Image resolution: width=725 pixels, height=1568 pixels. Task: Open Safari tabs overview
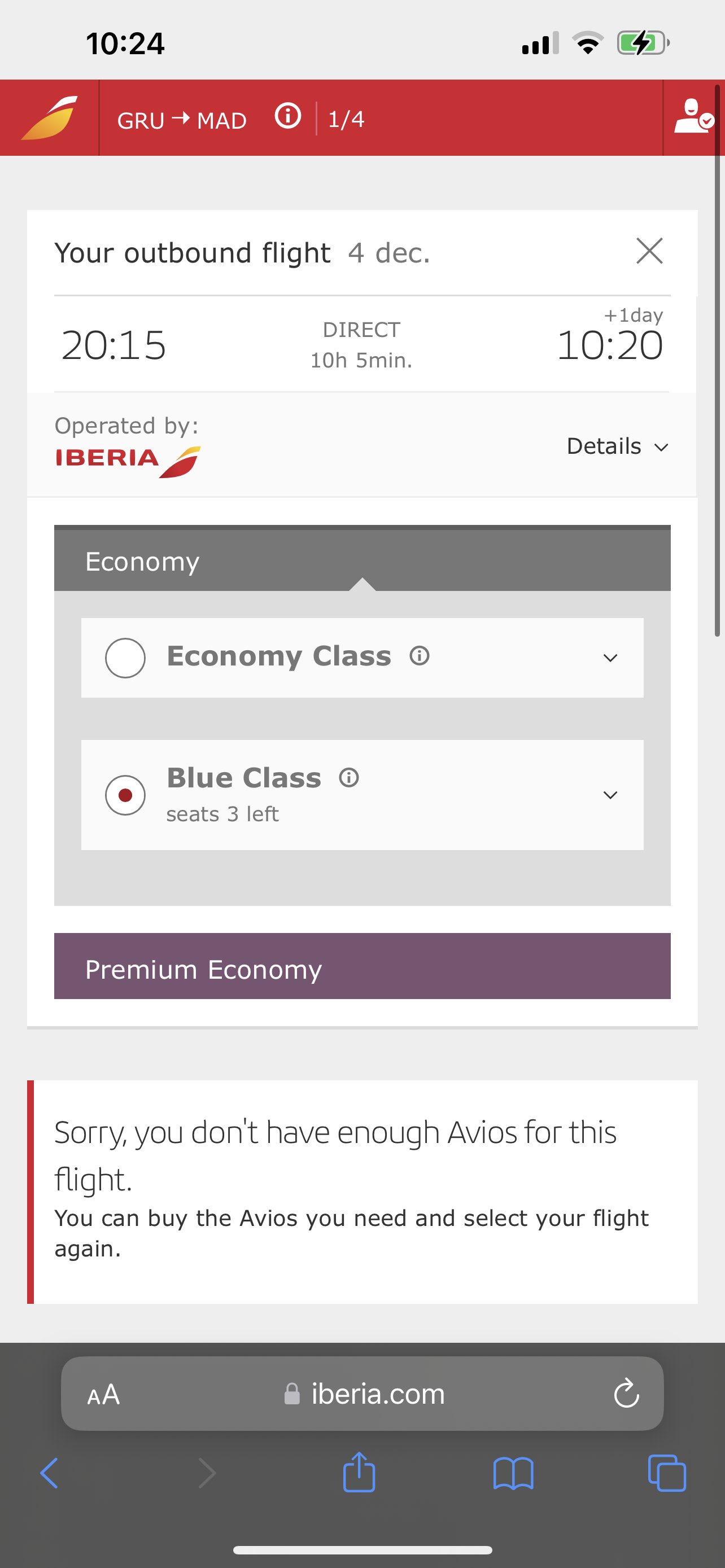pyautogui.click(x=667, y=1473)
